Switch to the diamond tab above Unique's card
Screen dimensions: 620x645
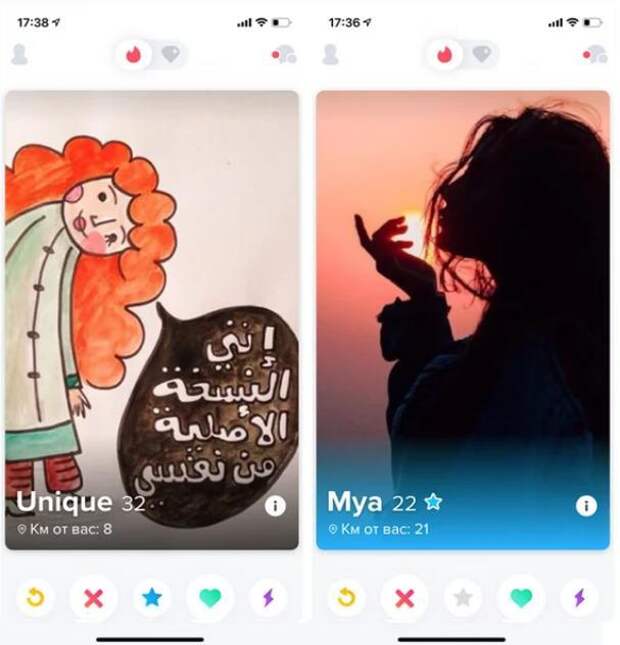[171, 55]
